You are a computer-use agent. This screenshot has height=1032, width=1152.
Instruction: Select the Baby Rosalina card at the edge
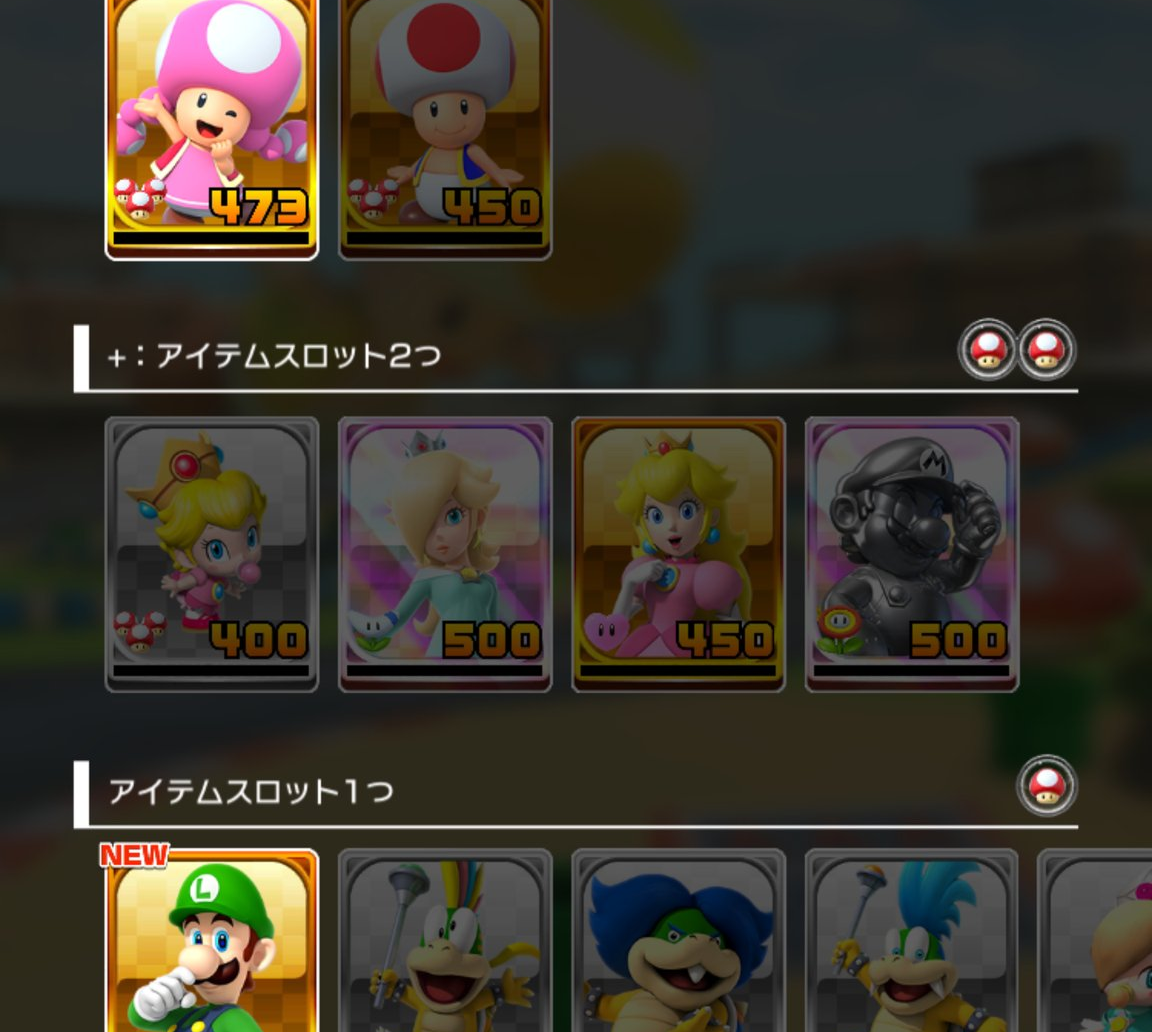point(1100,945)
